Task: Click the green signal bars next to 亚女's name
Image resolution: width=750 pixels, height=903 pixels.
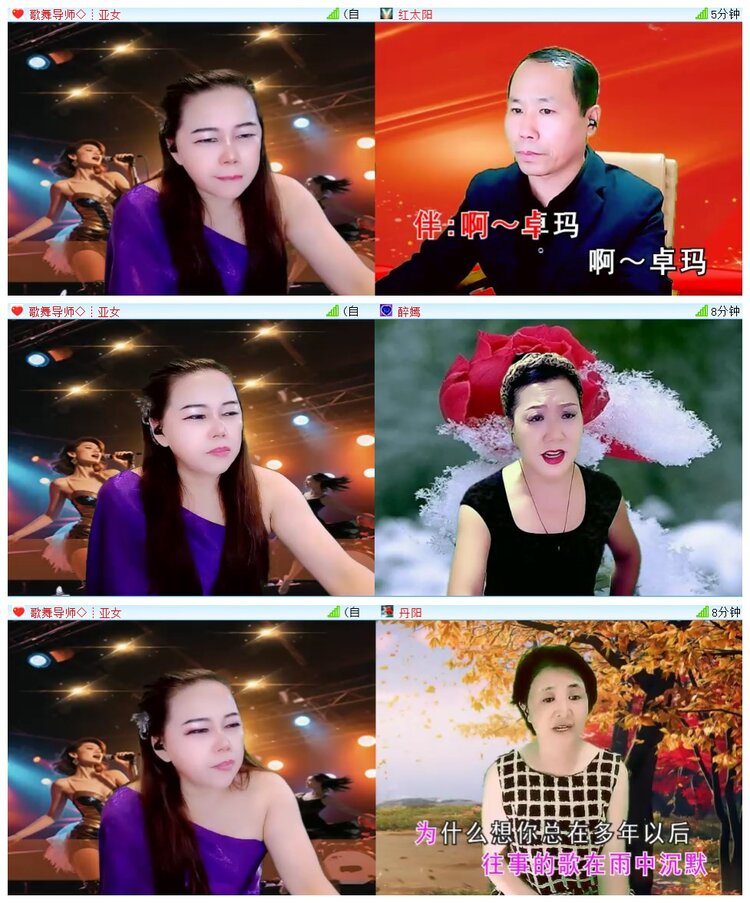Action: 334,14
